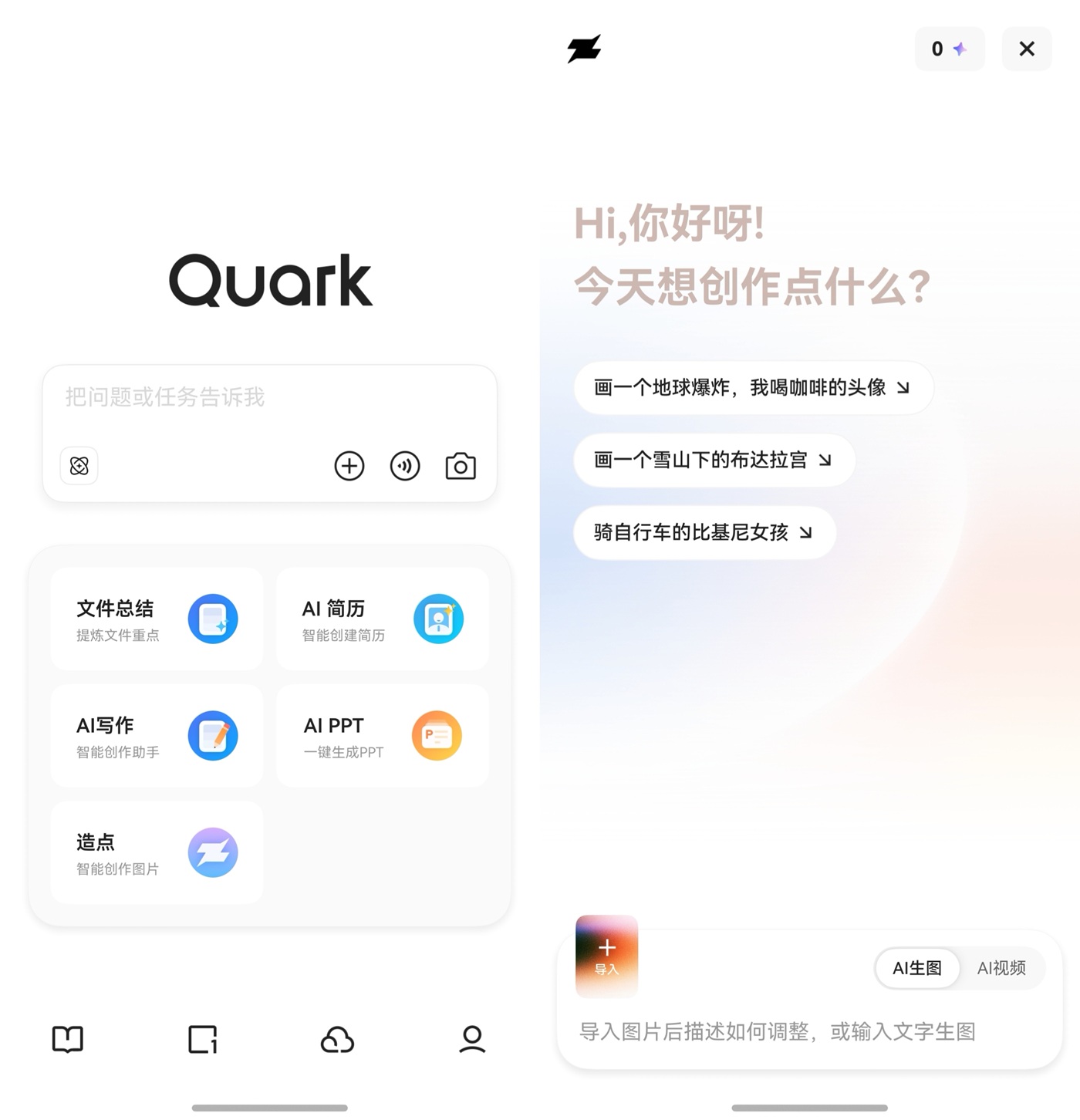Open the AI 简历 card

coord(383,619)
